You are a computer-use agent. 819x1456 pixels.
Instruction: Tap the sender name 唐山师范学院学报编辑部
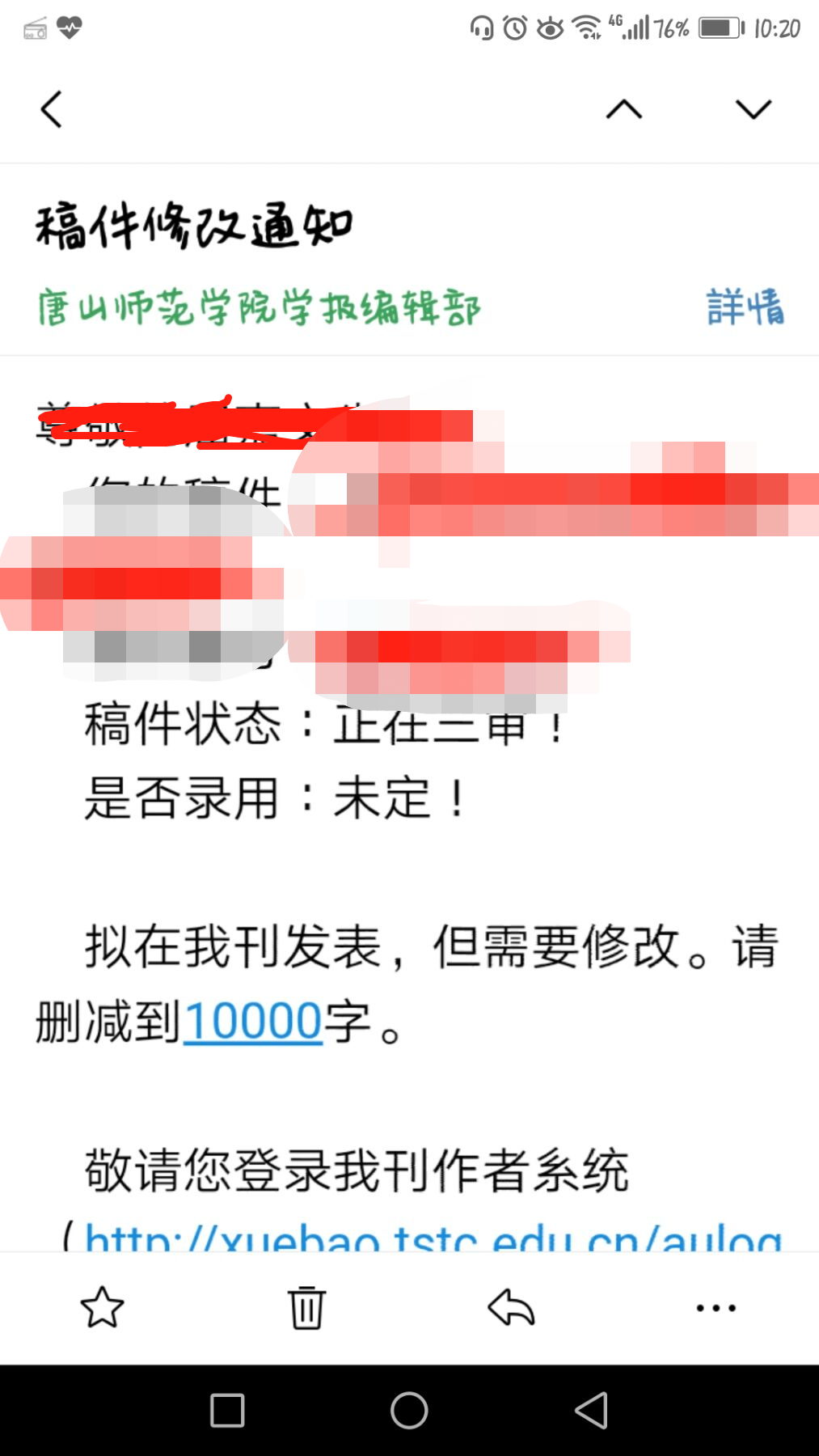point(259,307)
